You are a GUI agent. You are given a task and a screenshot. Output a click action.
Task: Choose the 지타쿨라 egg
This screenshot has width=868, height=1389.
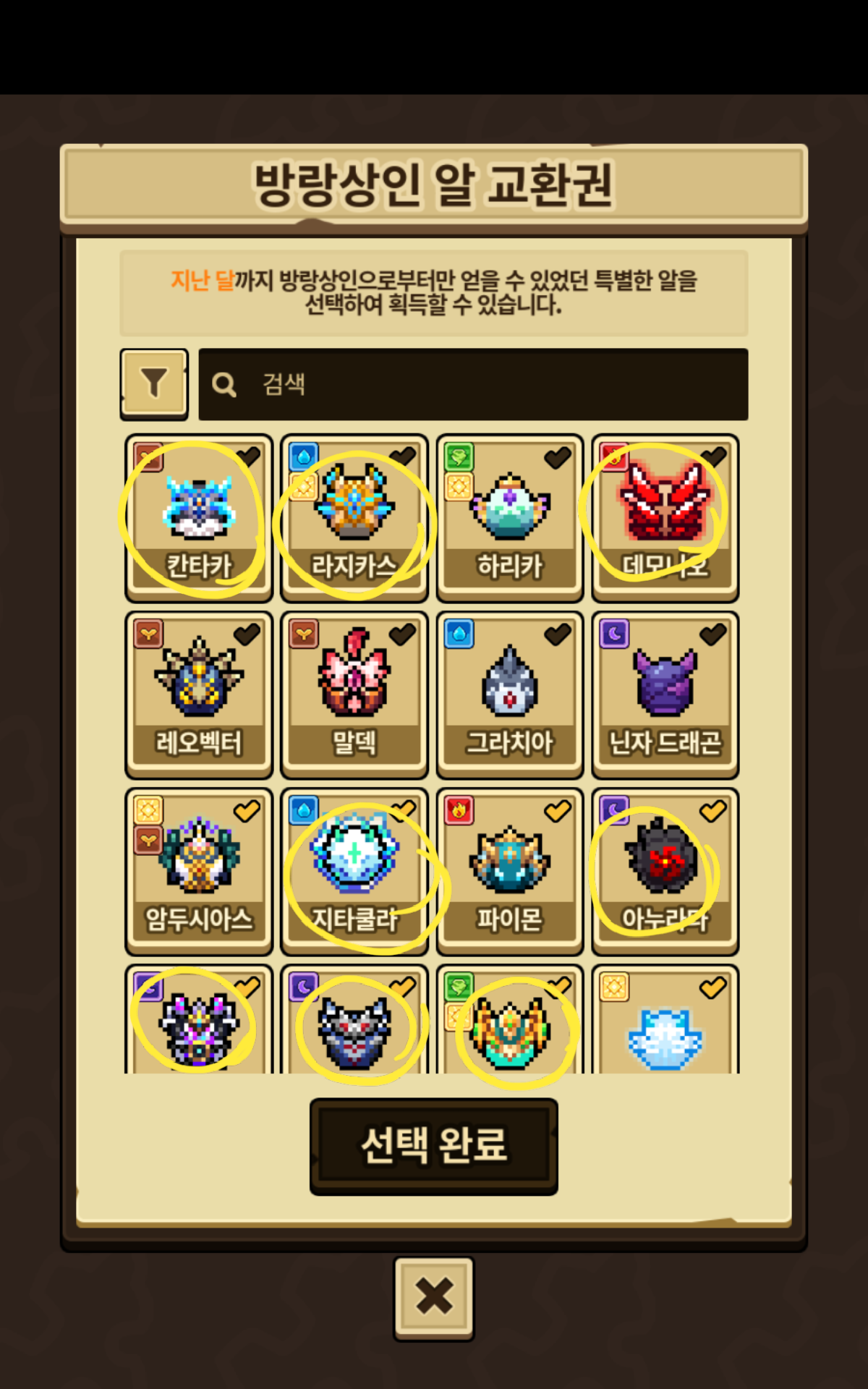click(354, 871)
